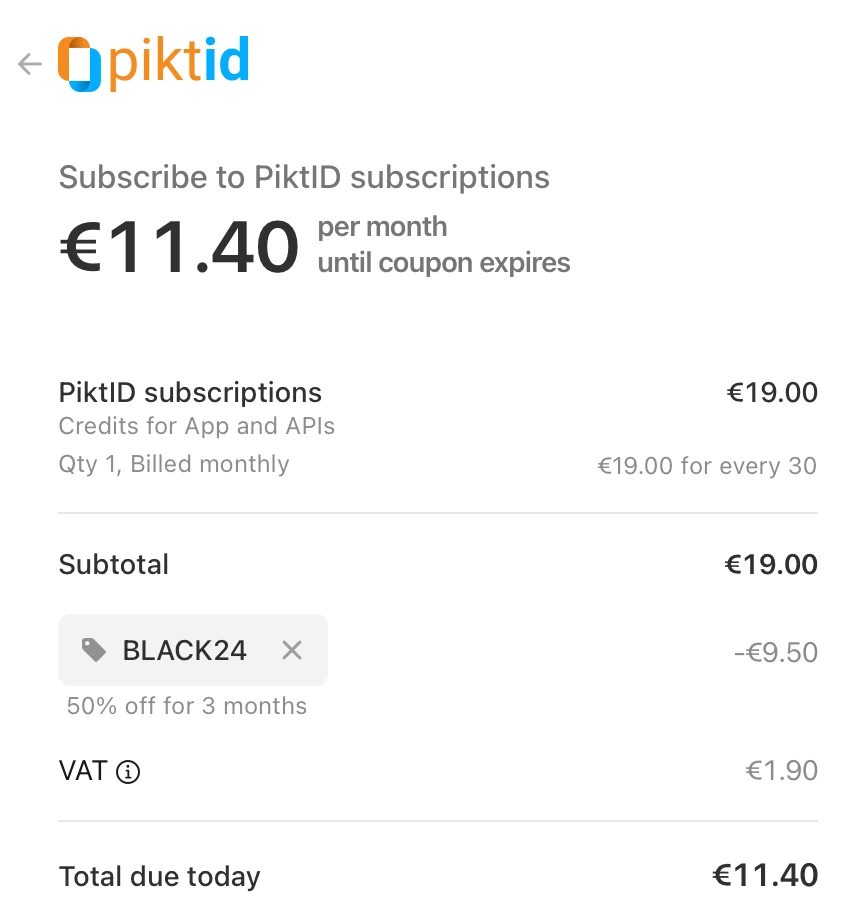
Task: Select the 'Total due today' row
Action: pyautogui.click(x=159, y=876)
